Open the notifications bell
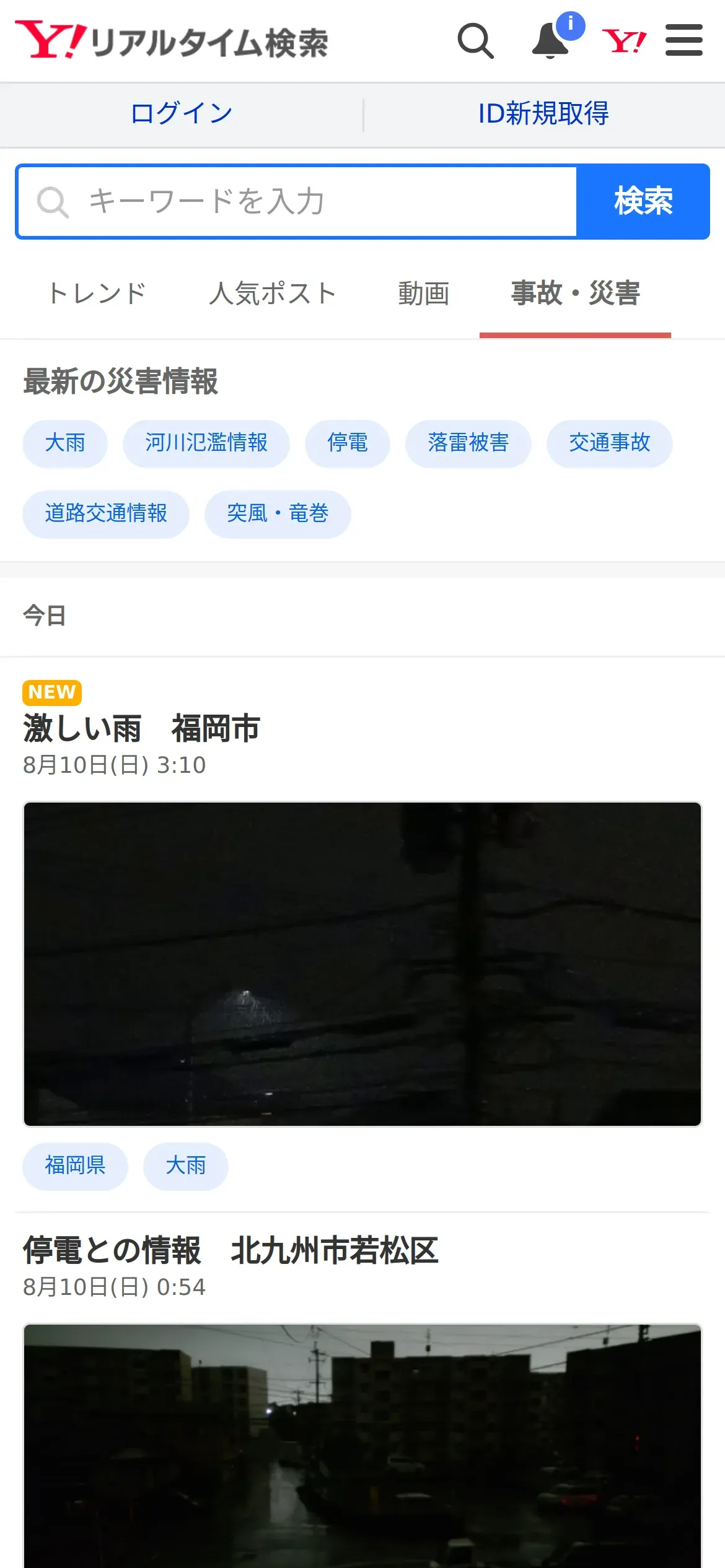 click(551, 41)
